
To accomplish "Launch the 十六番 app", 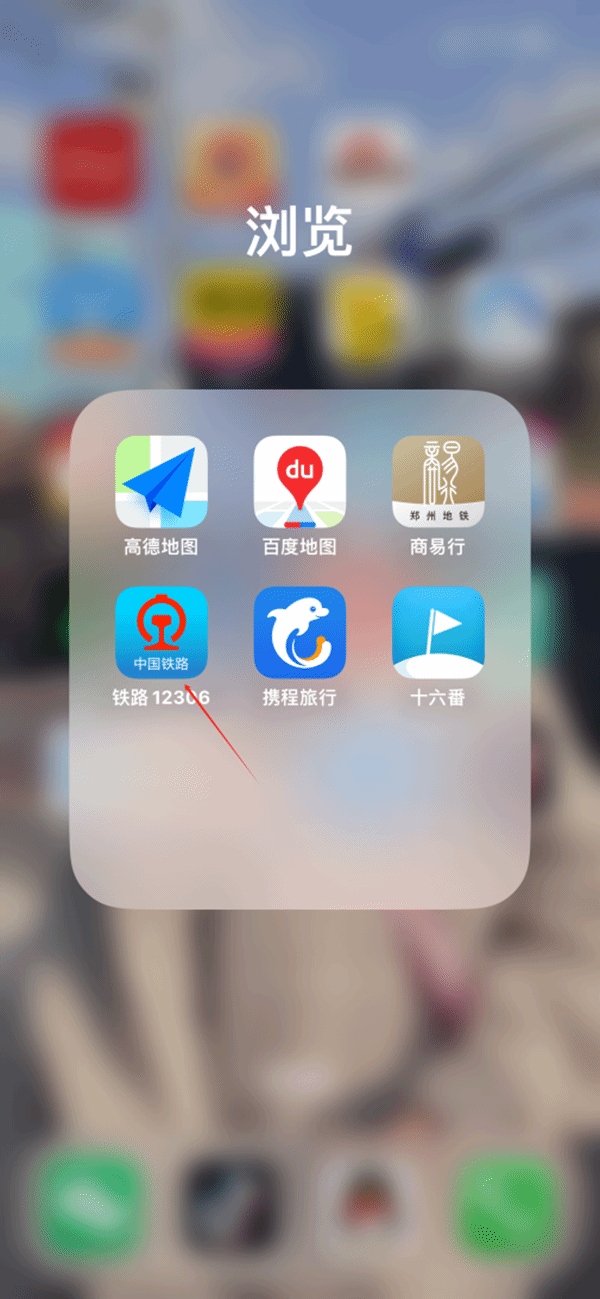I will (438, 632).
